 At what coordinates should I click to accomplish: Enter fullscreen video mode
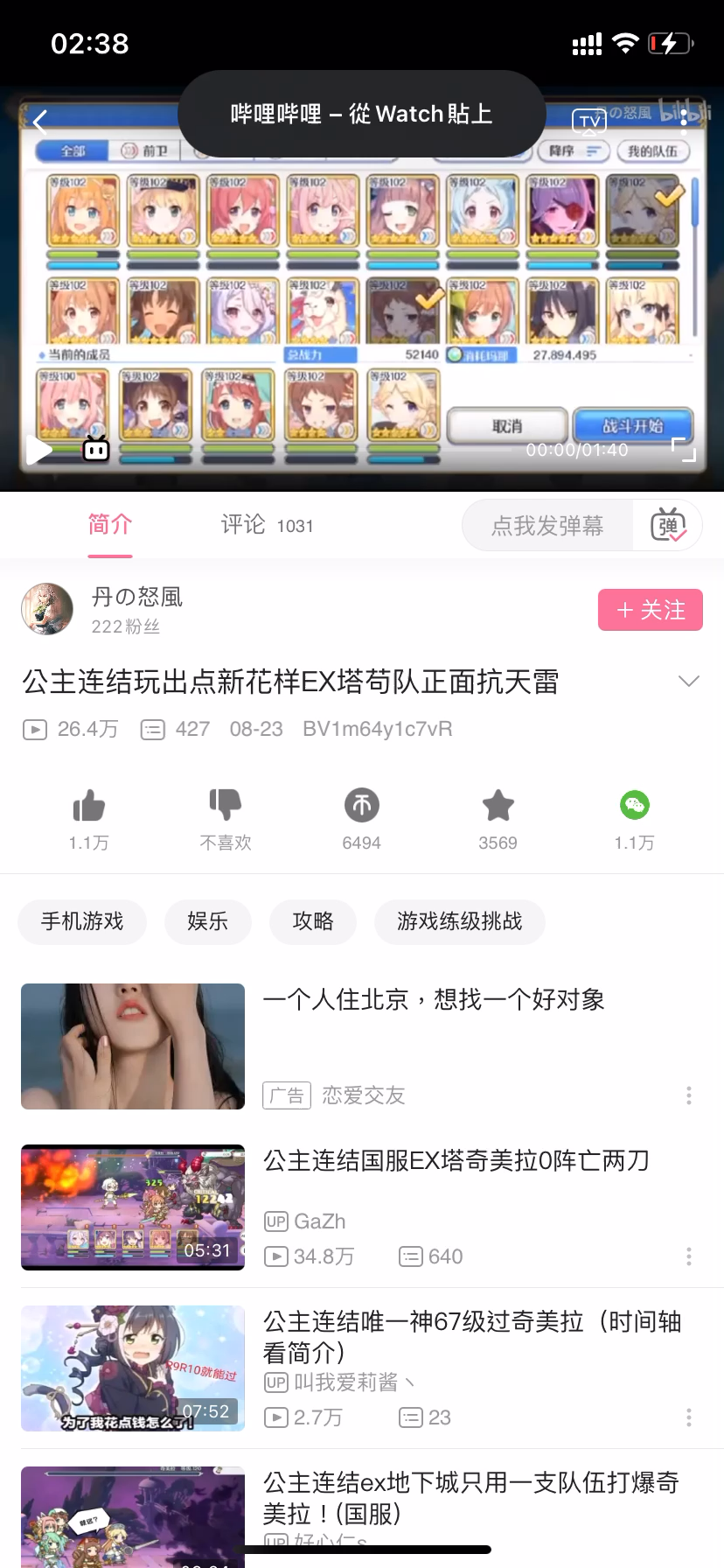click(683, 450)
